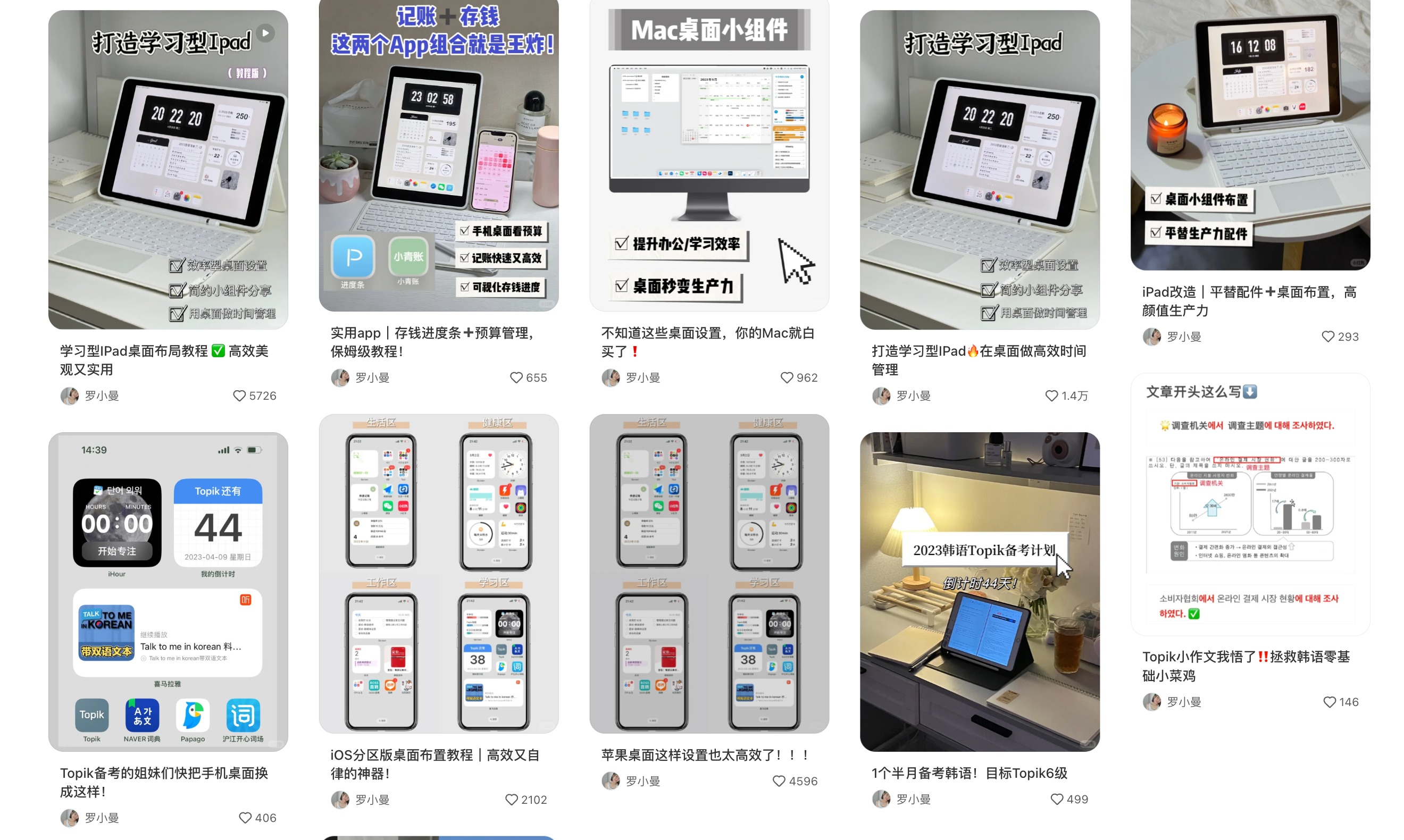Open the iOS分区版桌面布置教程 post
This screenshot has width=1404, height=840.
click(x=438, y=573)
